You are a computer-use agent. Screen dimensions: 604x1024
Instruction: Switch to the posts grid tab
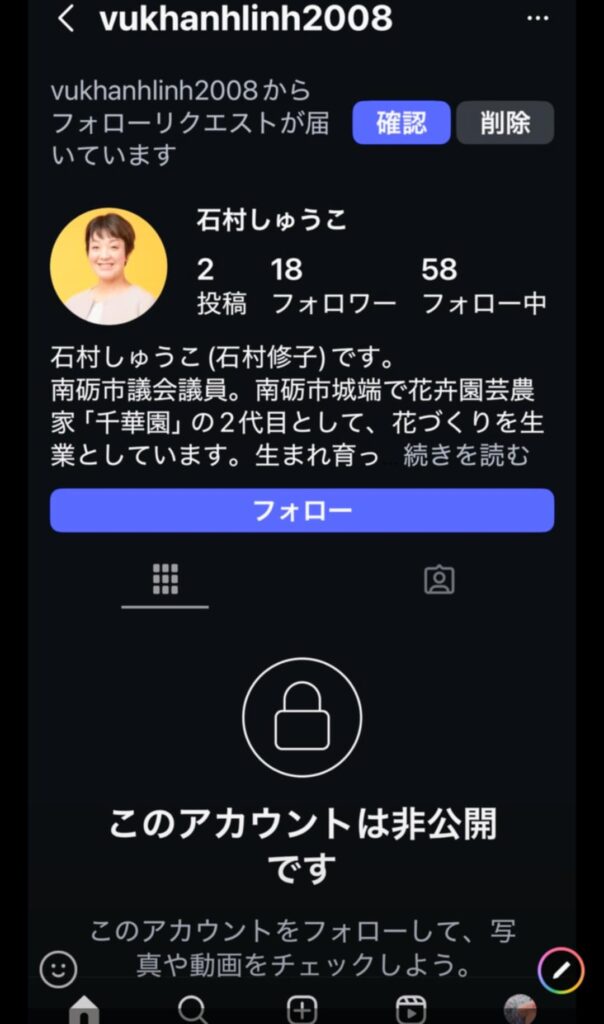pyautogui.click(x=165, y=580)
